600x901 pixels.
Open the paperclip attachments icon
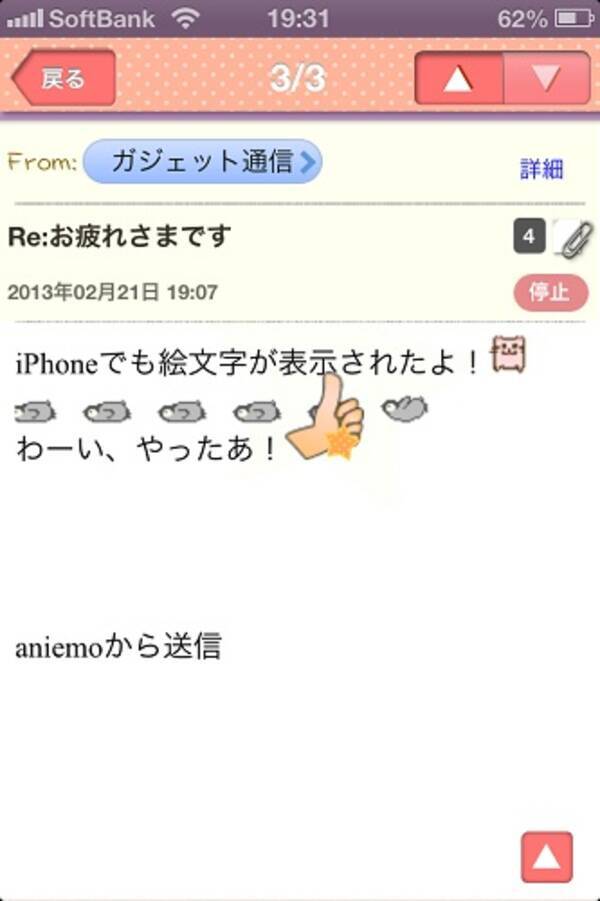coord(574,240)
